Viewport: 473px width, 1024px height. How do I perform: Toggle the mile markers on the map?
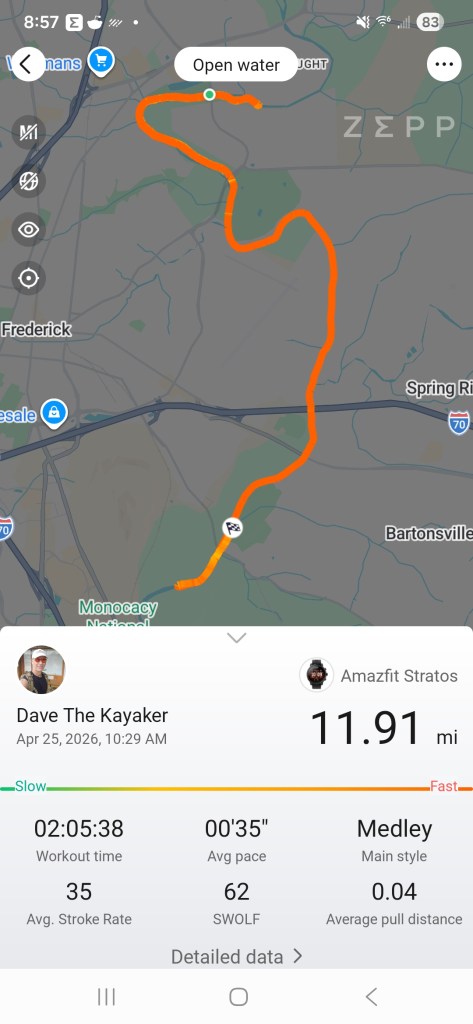pos(28,133)
